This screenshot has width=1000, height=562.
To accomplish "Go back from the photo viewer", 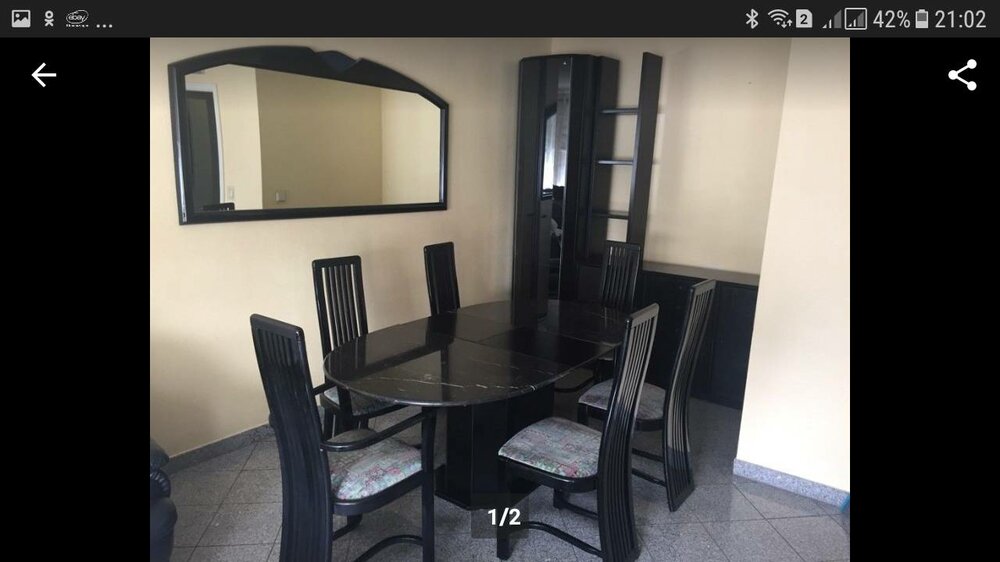I will click(43, 75).
